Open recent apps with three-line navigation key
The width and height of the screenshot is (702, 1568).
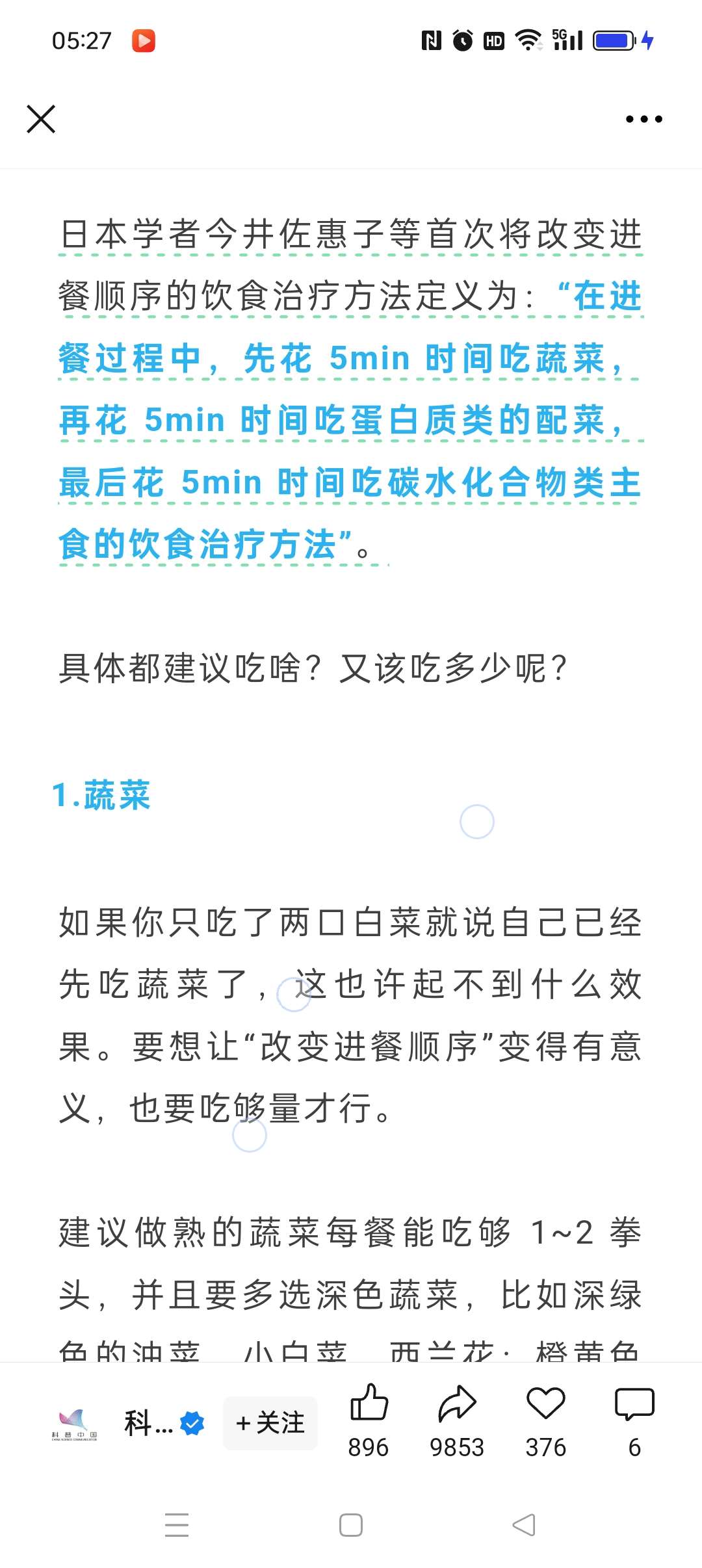(x=177, y=1524)
